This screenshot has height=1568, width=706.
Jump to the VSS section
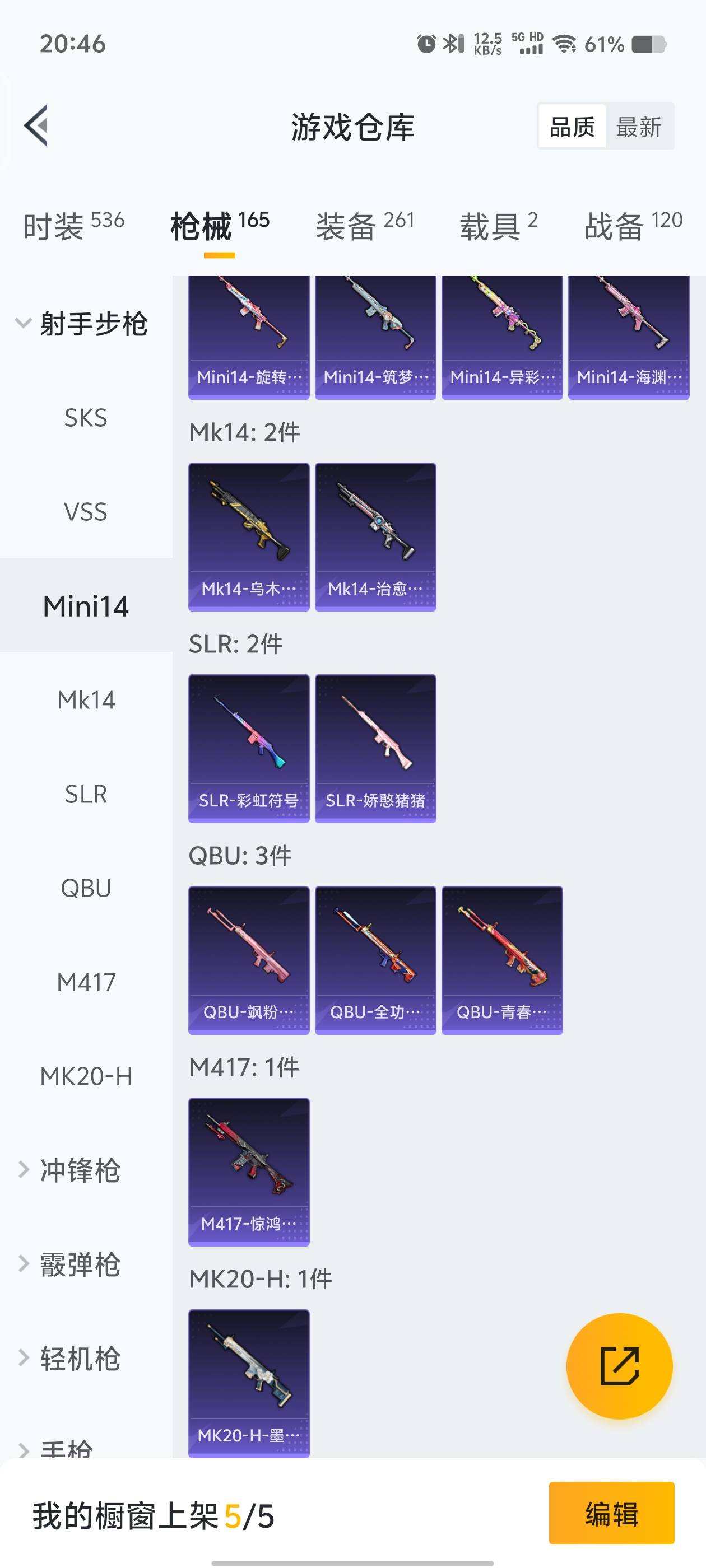point(86,512)
